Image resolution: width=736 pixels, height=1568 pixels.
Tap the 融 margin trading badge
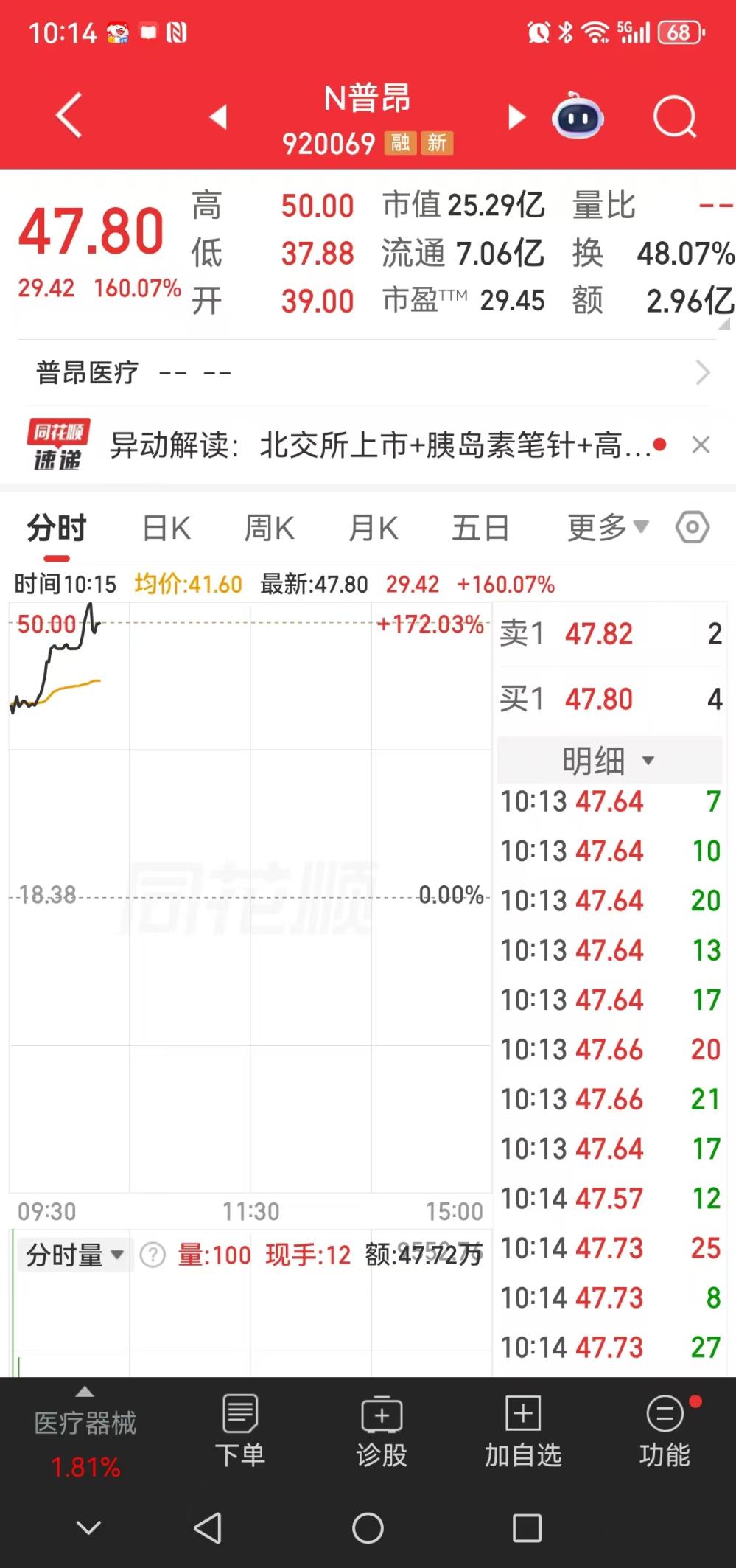pos(402,144)
